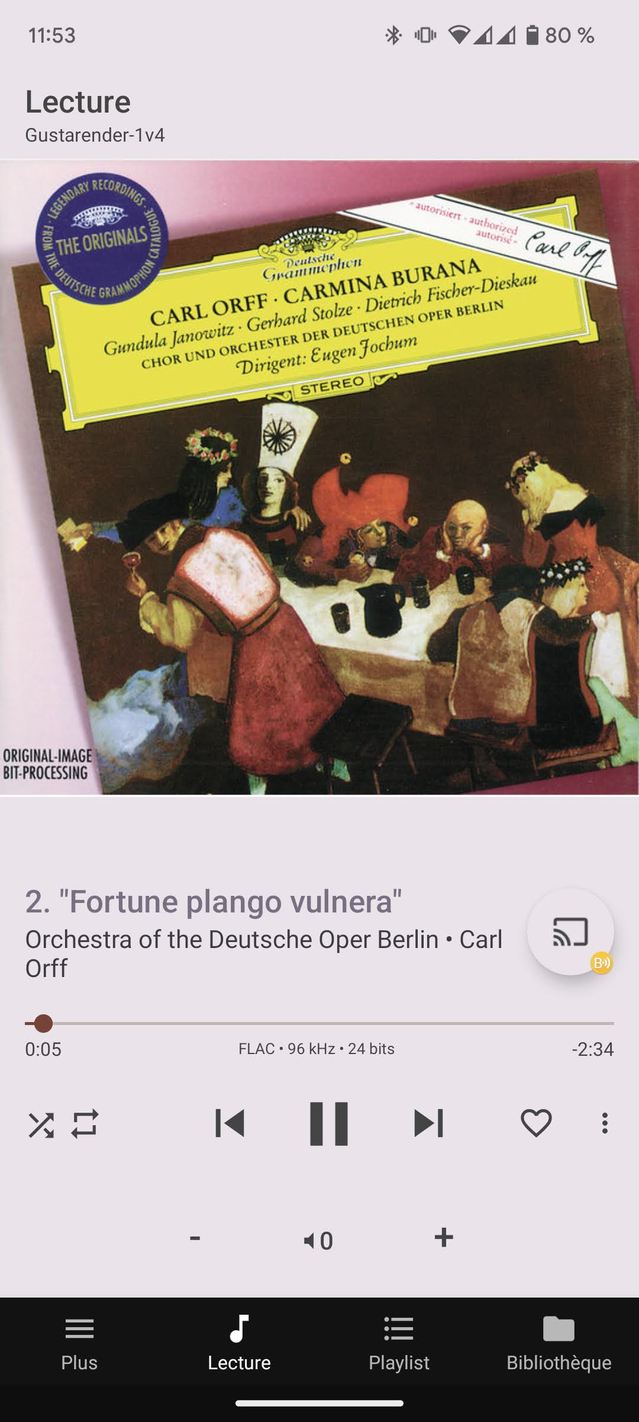This screenshot has height=1422, width=639.
Task: Switch to the Playlist tab
Action: point(398,1342)
